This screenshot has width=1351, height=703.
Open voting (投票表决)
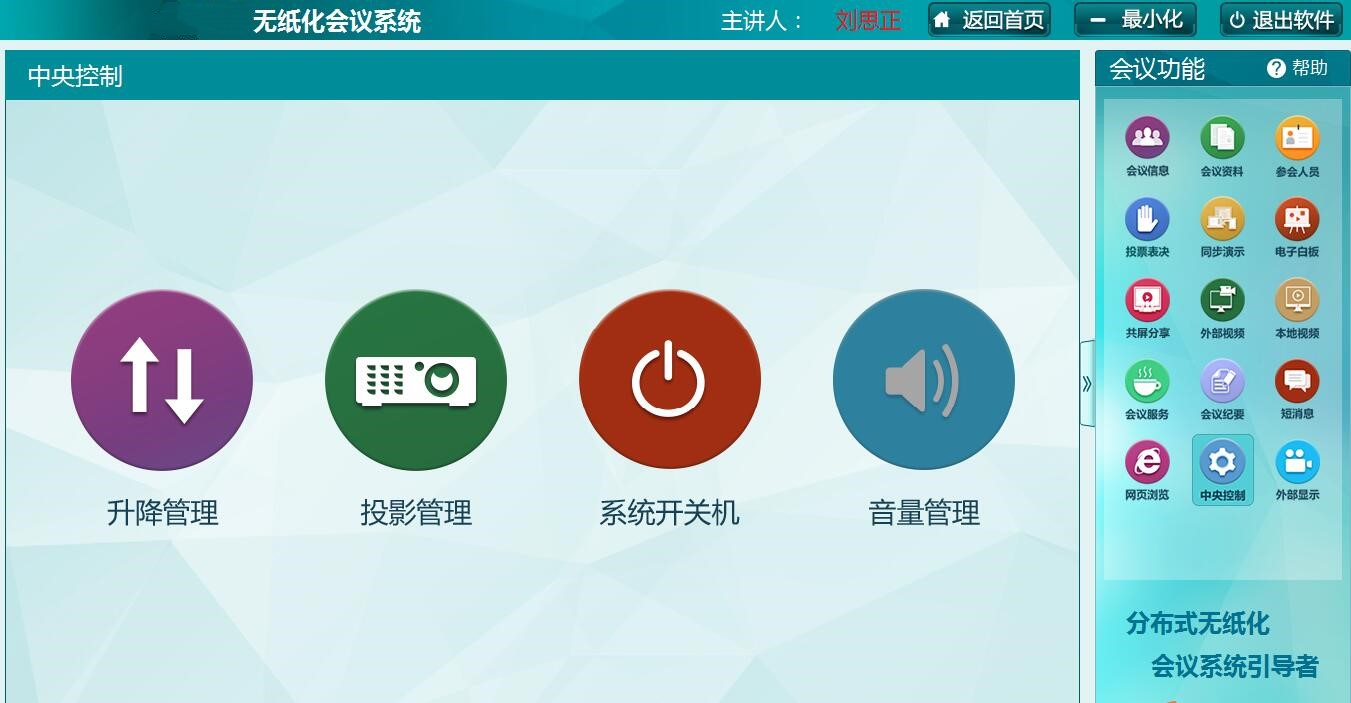[x=1147, y=220]
